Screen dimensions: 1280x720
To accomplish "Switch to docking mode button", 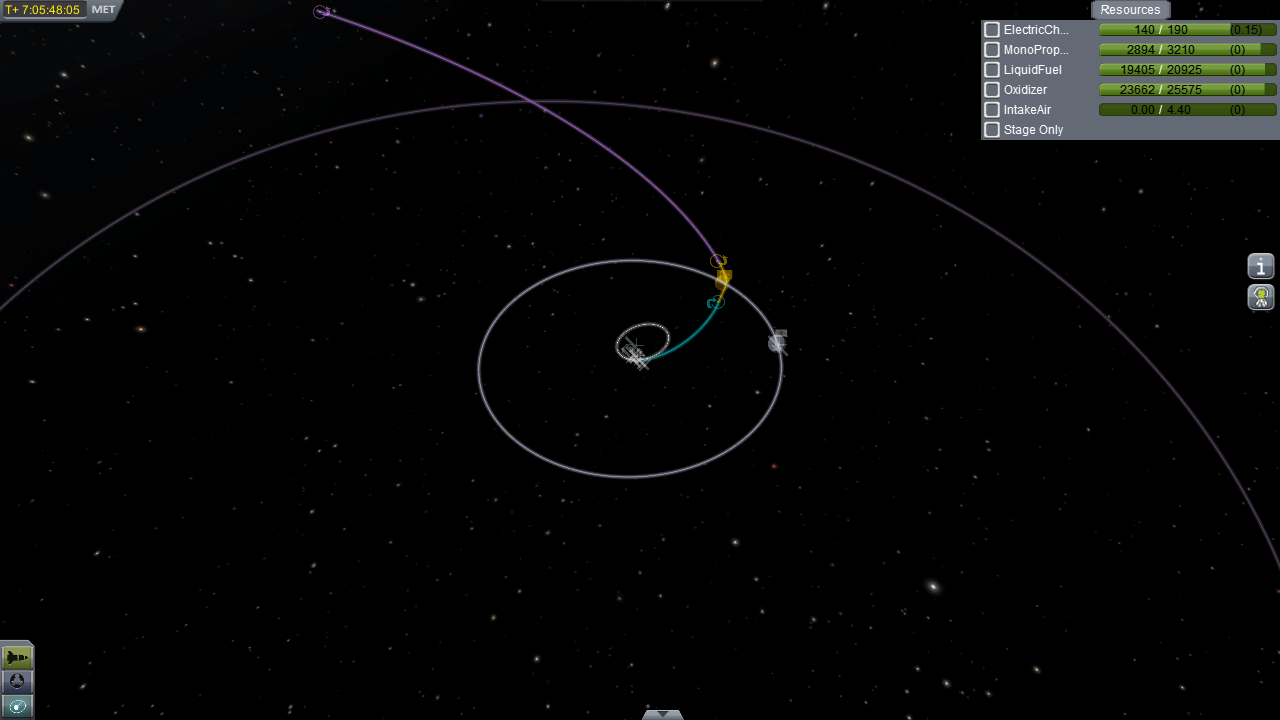I will 17,682.
